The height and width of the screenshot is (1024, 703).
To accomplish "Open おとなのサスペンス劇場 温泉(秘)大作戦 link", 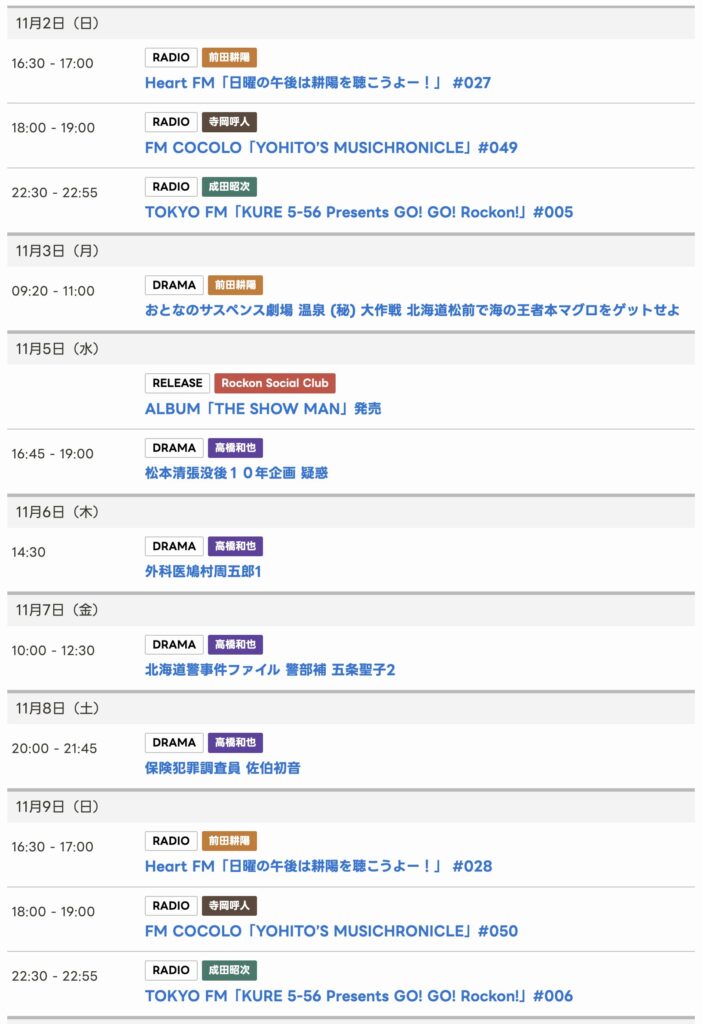I will click(x=412, y=310).
